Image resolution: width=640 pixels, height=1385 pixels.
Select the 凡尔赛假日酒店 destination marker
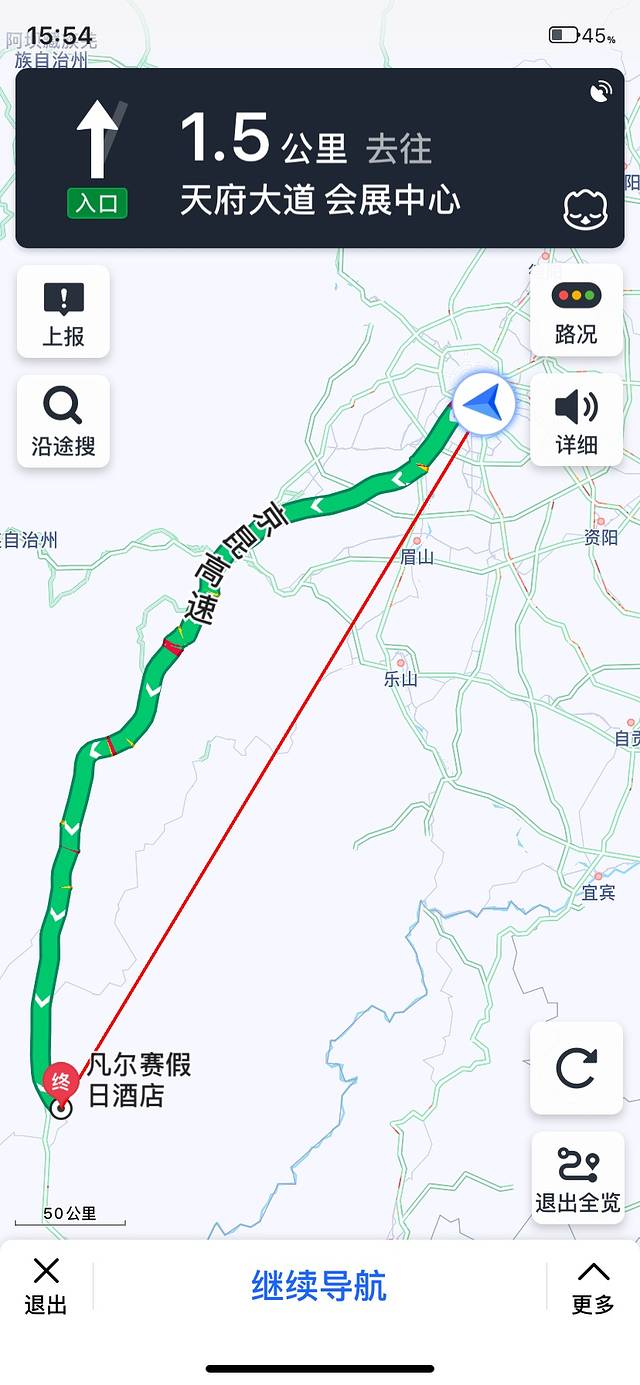[x=60, y=1083]
